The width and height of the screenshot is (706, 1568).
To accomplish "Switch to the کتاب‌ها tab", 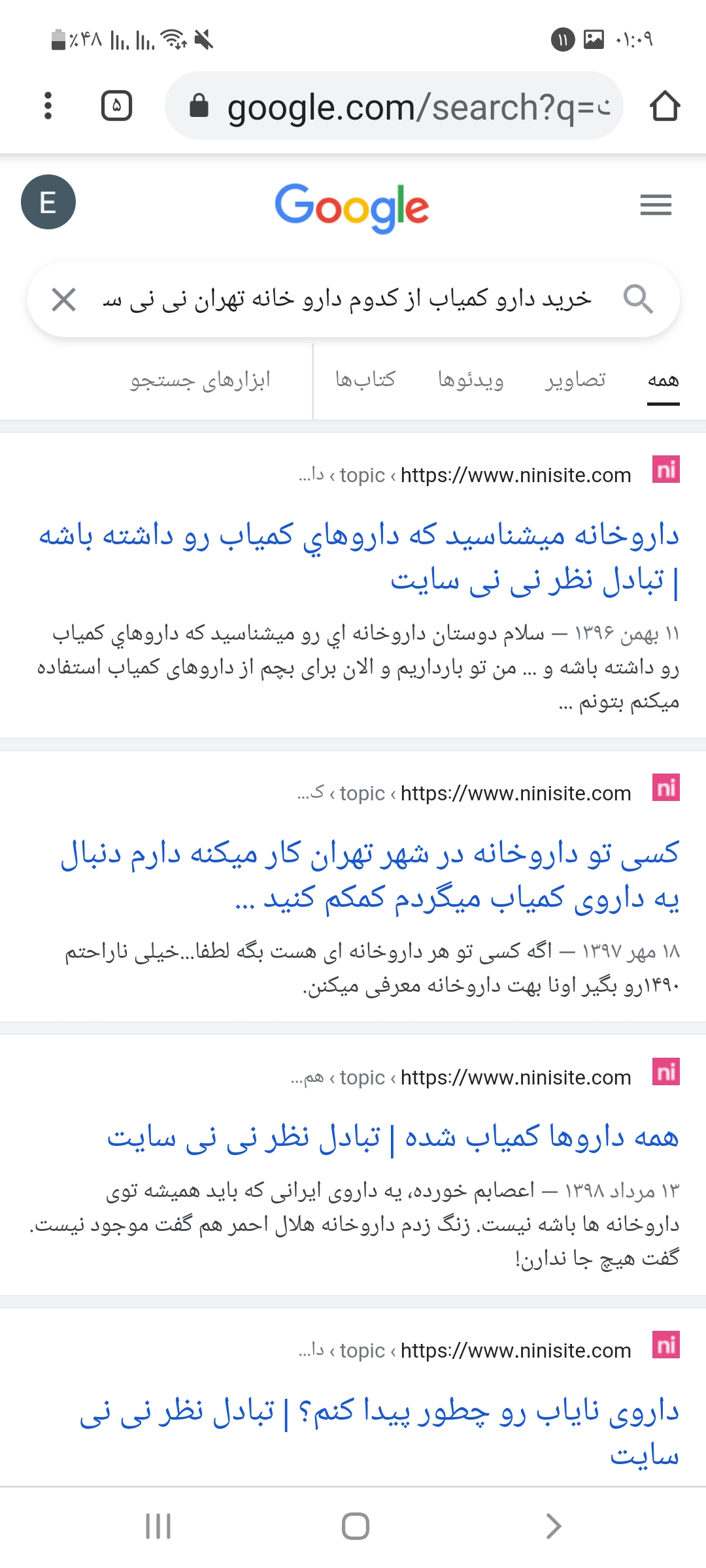I will [x=365, y=380].
